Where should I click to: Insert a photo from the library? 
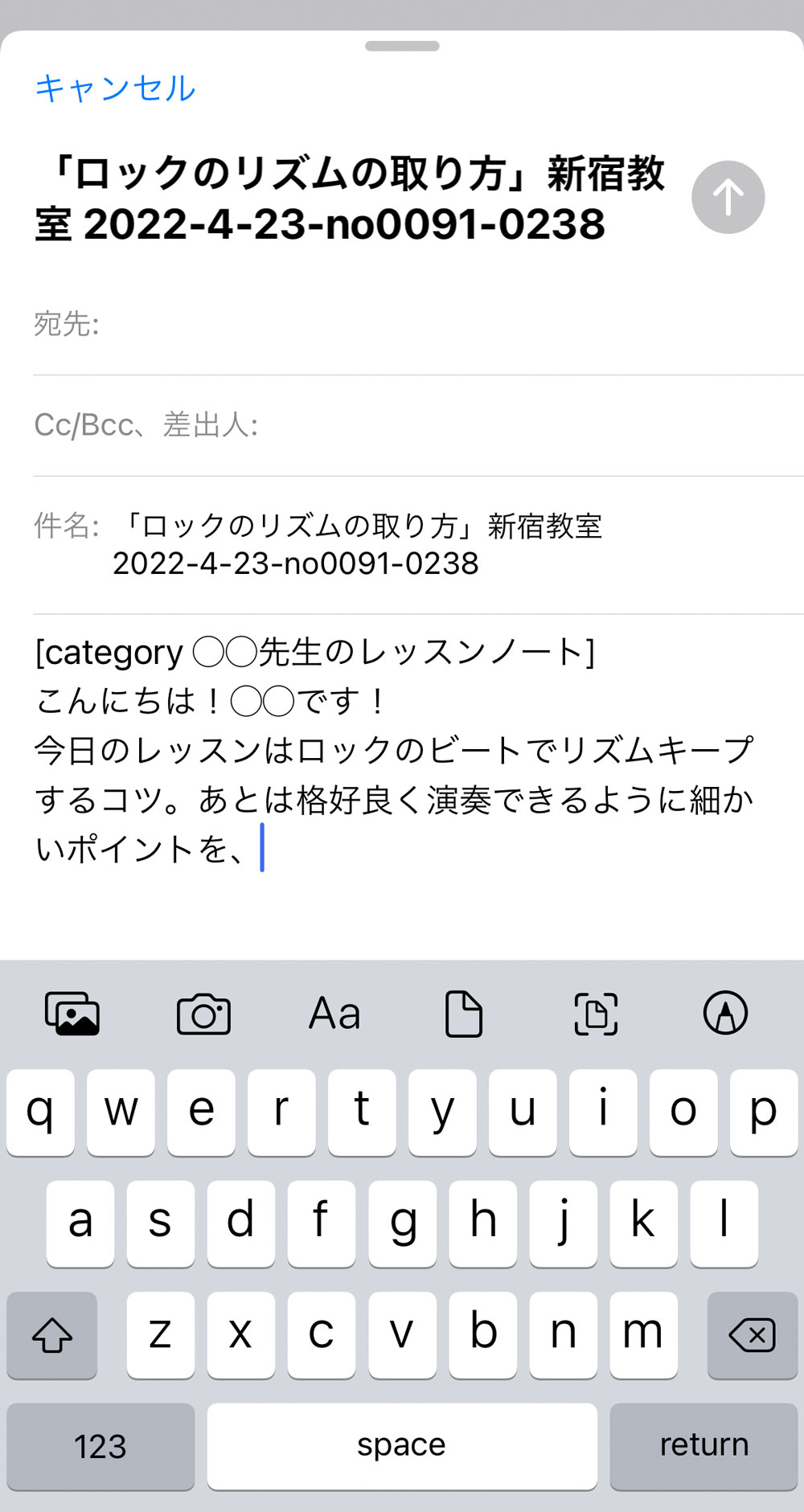point(72,1014)
